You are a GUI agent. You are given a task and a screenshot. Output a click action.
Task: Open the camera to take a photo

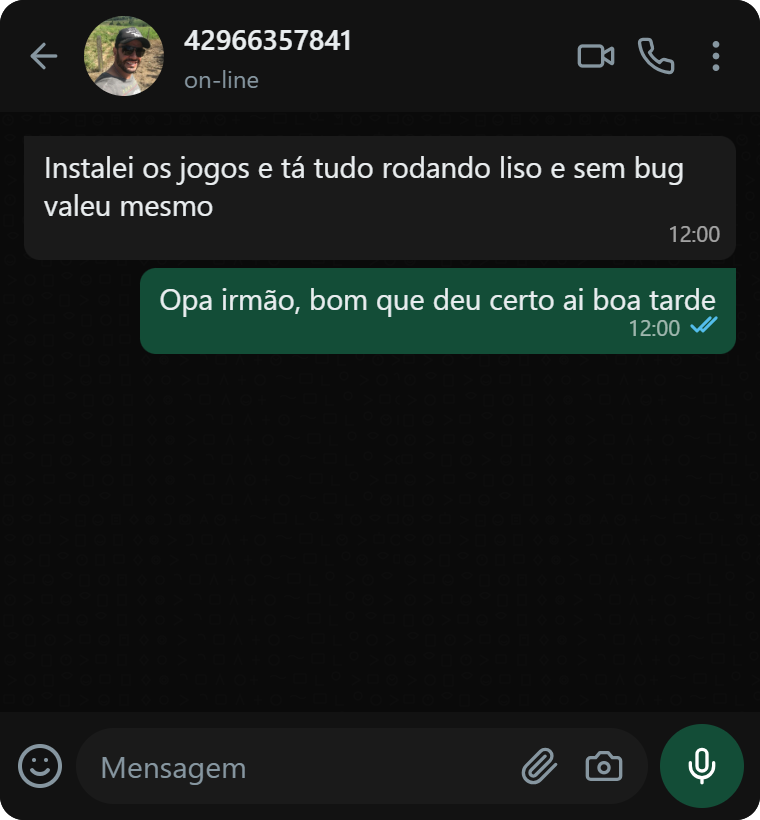[603, 767]
